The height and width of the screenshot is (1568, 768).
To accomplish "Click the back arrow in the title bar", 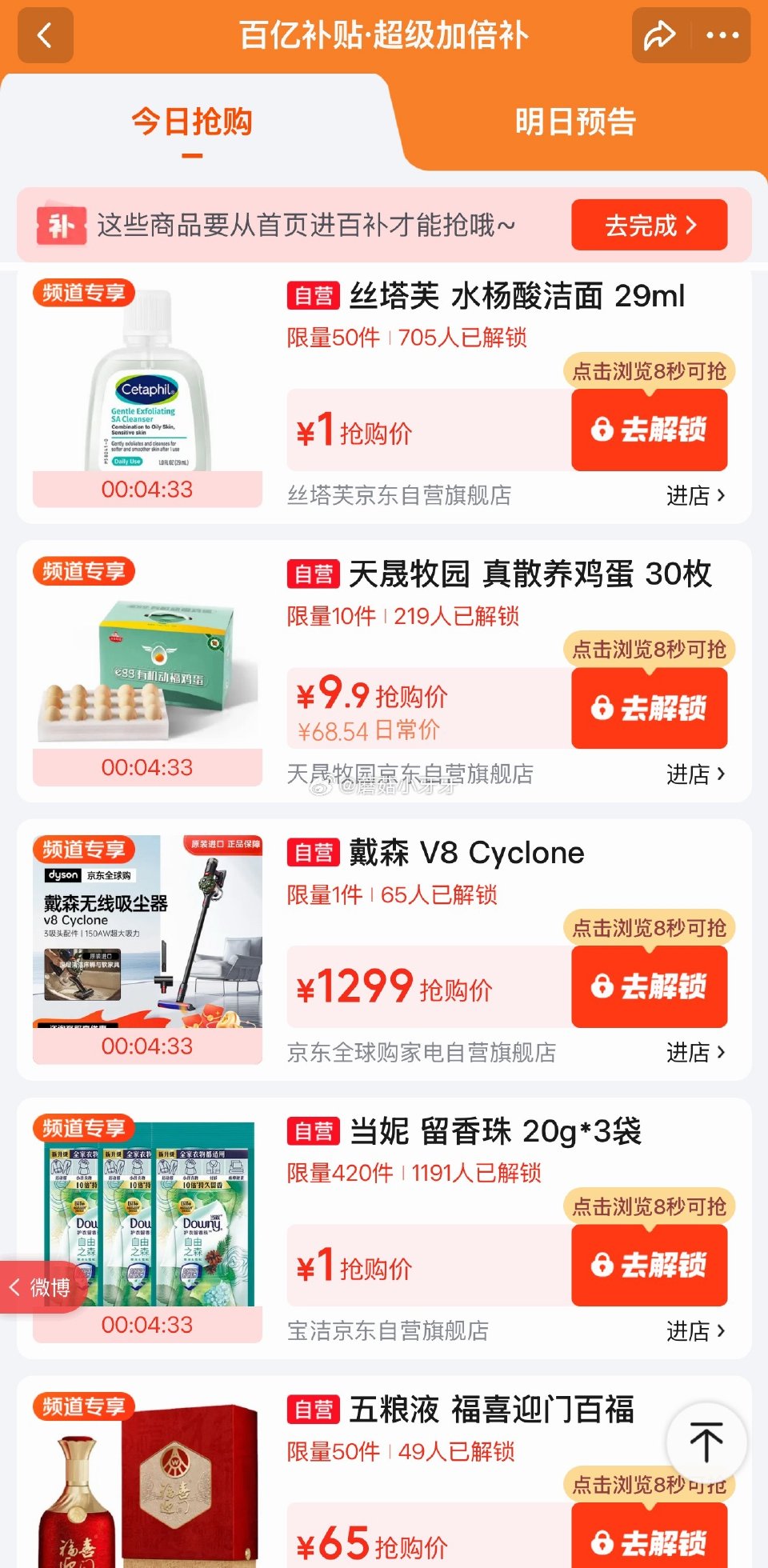I will 46,35.
